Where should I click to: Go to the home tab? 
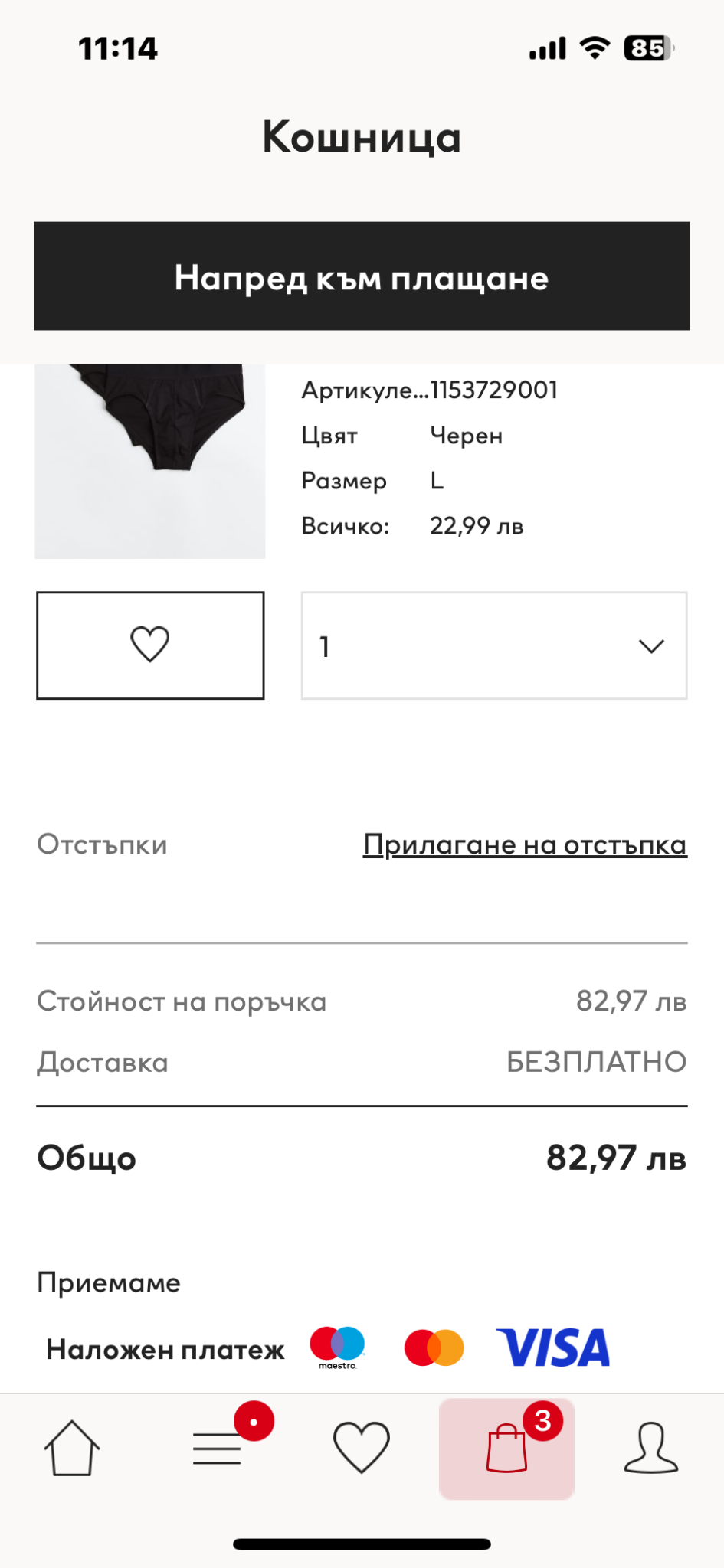pyautogui.click(x=72, y=1448)
